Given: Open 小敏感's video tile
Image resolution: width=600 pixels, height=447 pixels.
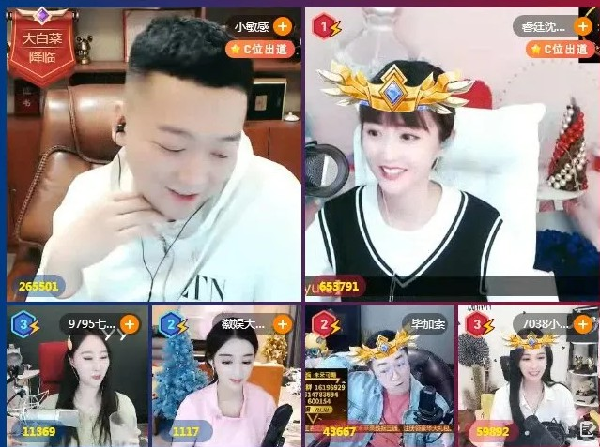Looking at the screenshot, I should (x=150, y=170).
